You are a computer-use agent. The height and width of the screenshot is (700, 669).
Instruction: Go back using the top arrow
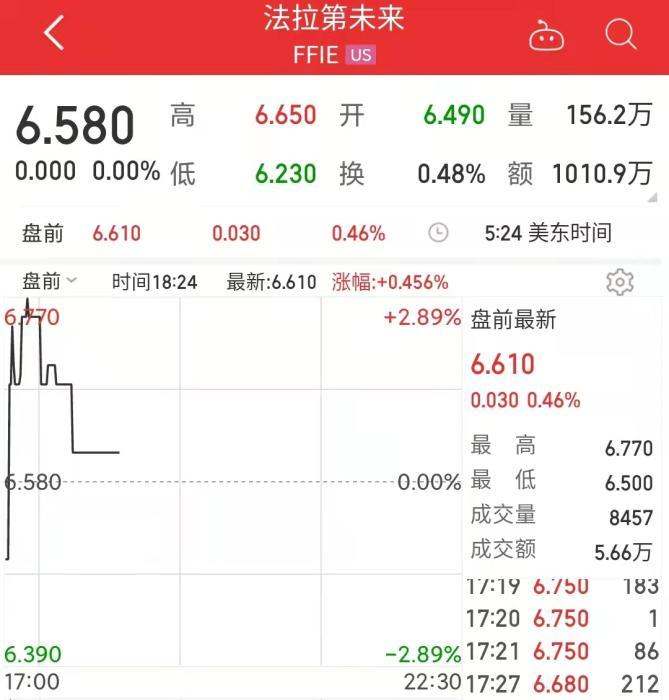[x=54, y=35]
